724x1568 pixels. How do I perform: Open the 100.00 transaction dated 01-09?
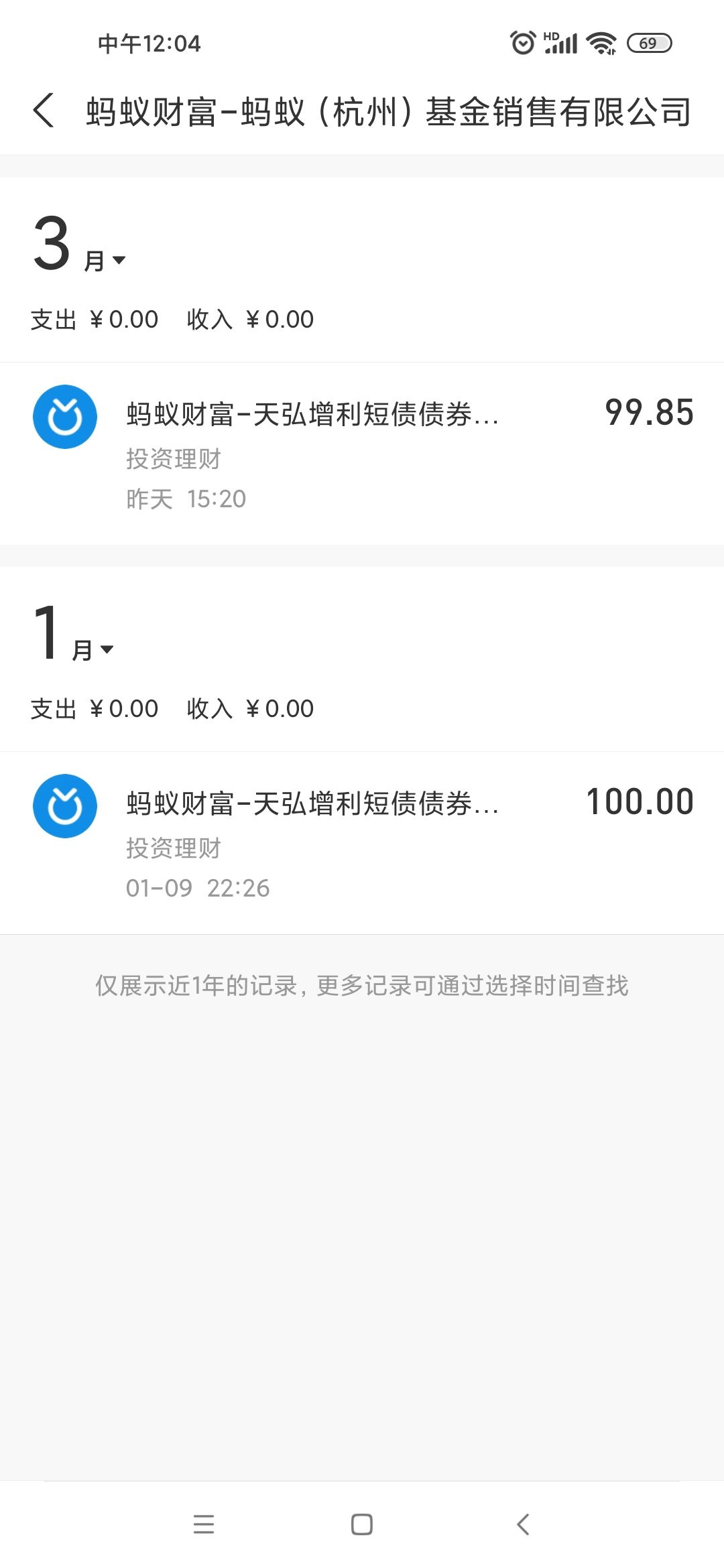(x=362, y=843)
